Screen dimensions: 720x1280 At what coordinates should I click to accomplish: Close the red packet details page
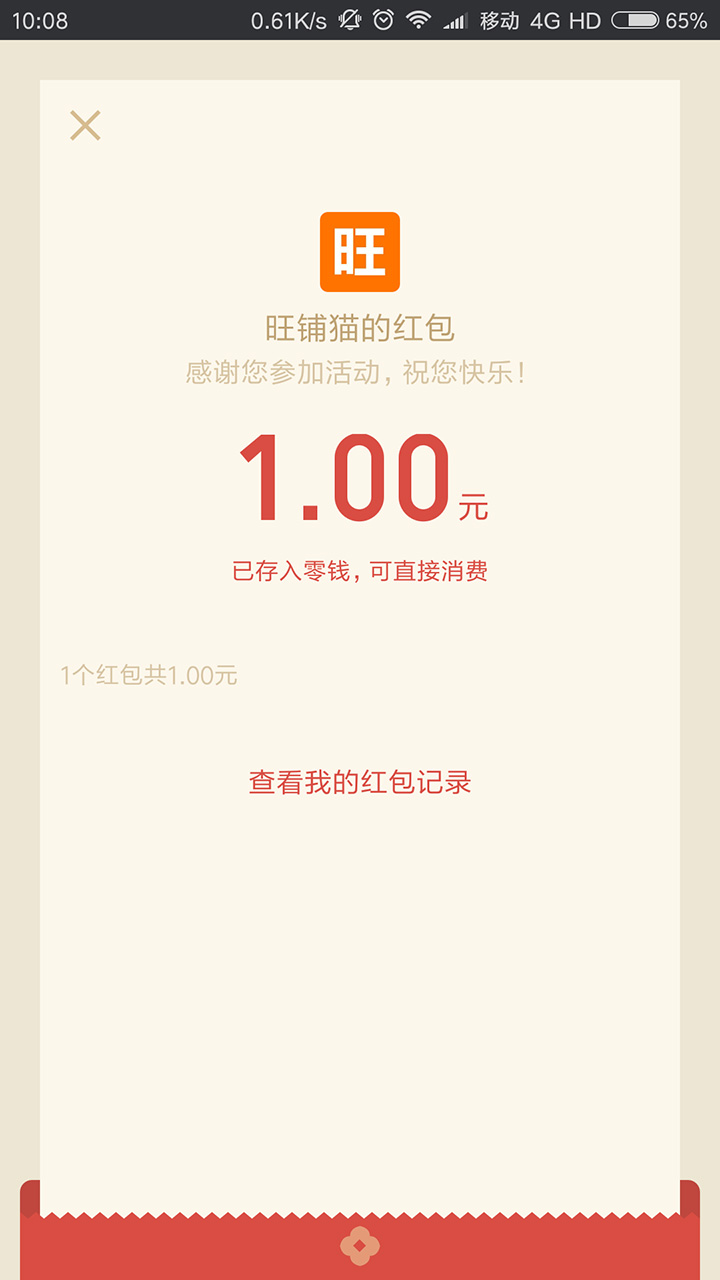click(85, 126)
